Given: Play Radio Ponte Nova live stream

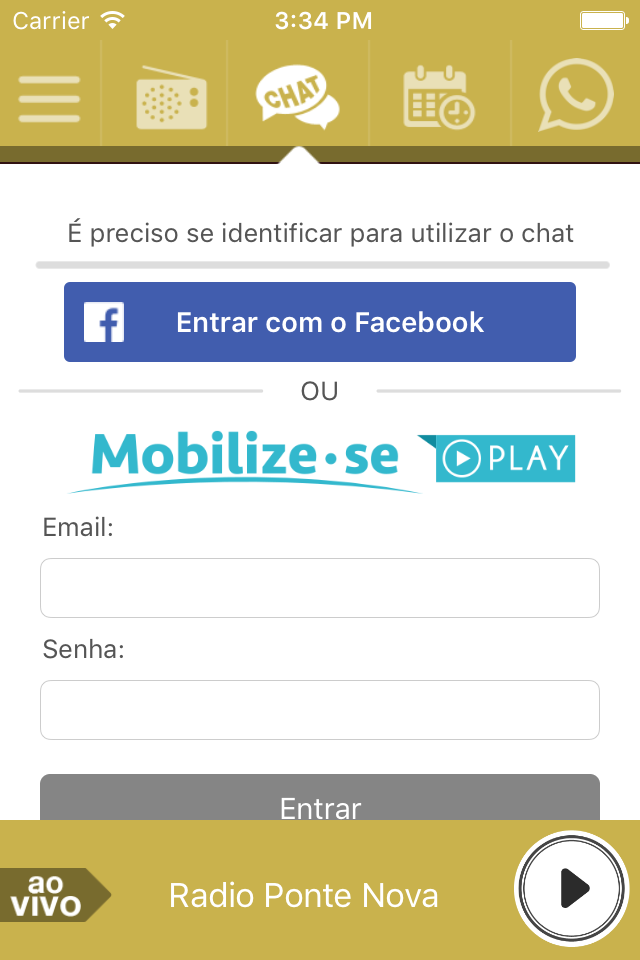Looking at the screenshot, I should coord(571,888).
